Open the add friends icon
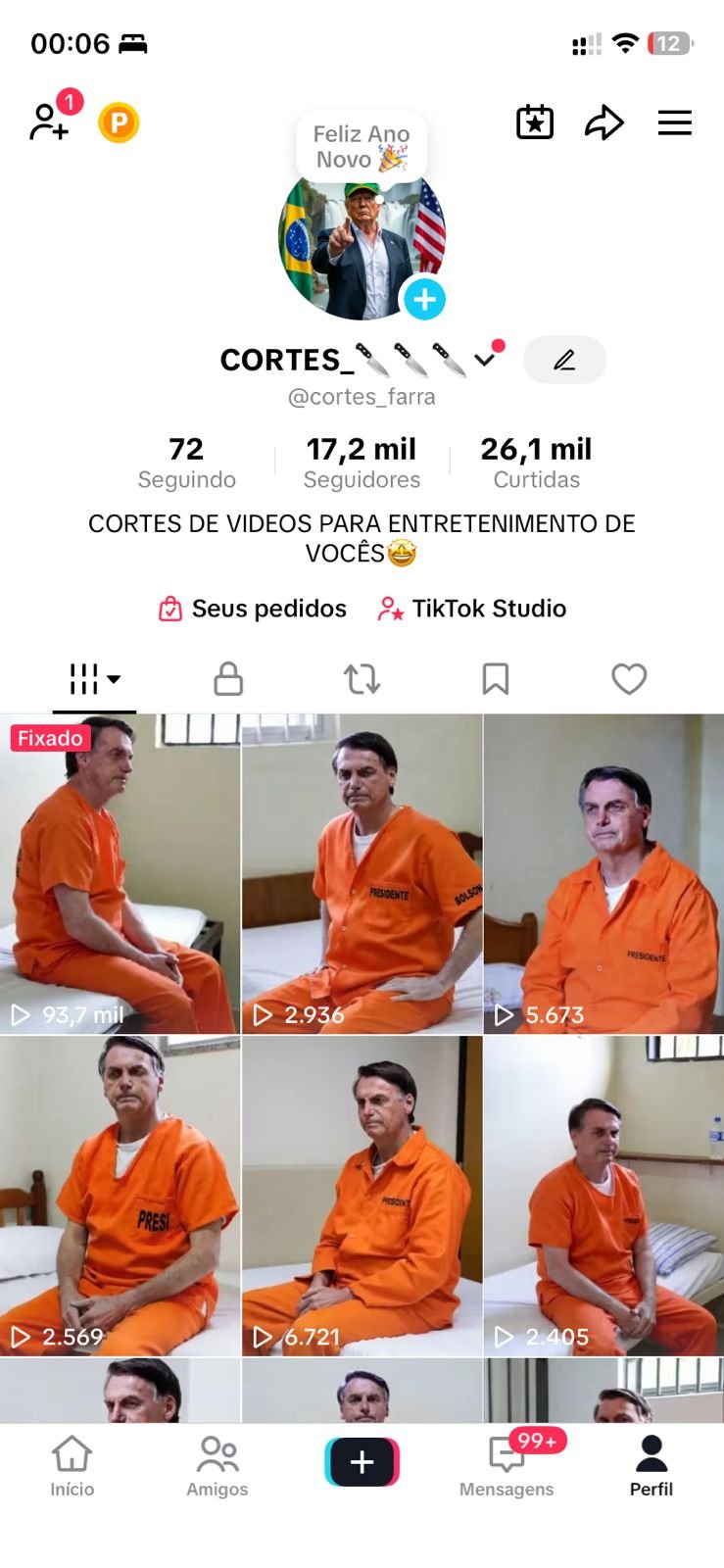This screenshot has width=724, height=1568. tap(49, 122)
